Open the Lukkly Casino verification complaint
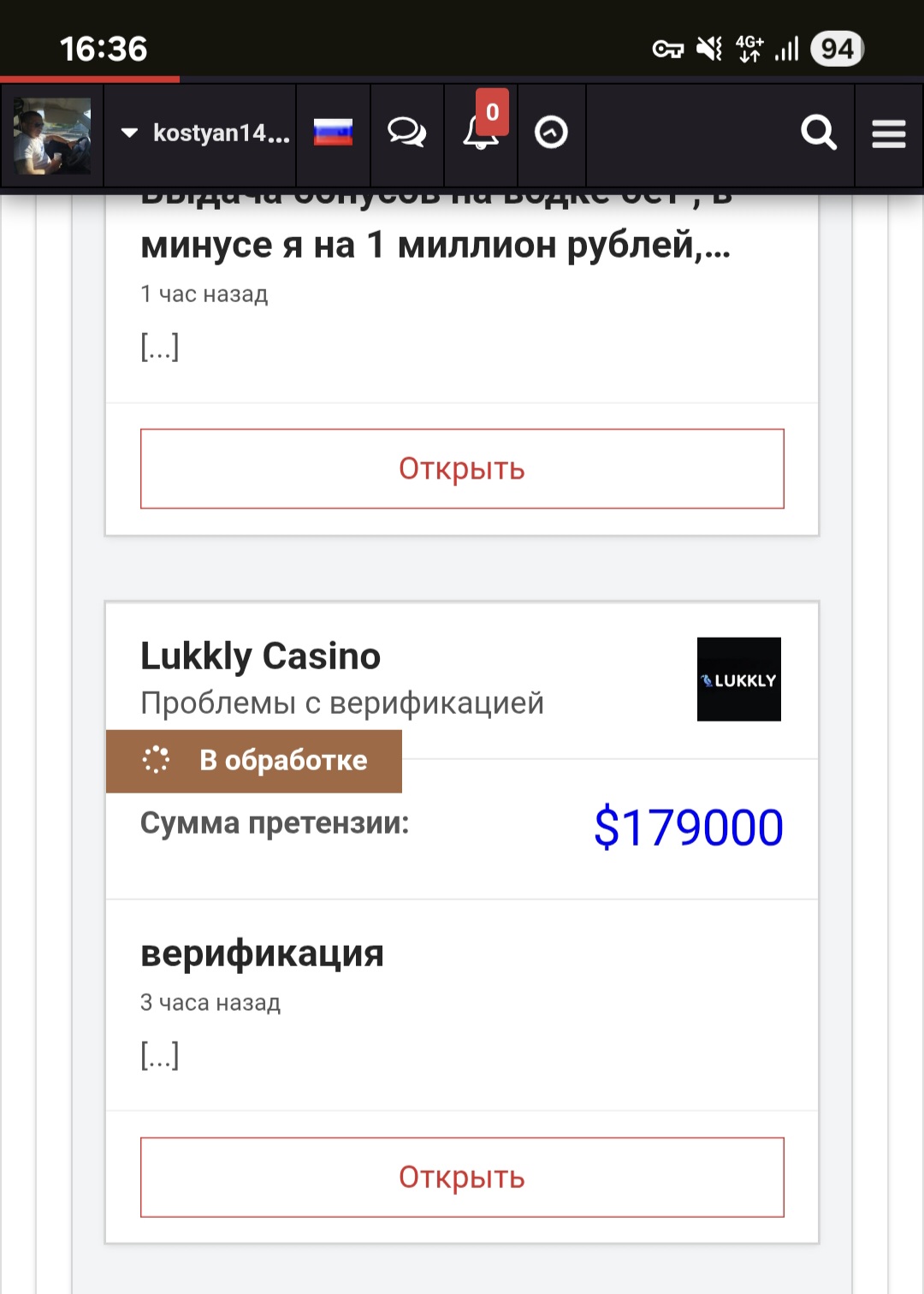The height and width of the screenshot is (1294, 924). 462,1178
